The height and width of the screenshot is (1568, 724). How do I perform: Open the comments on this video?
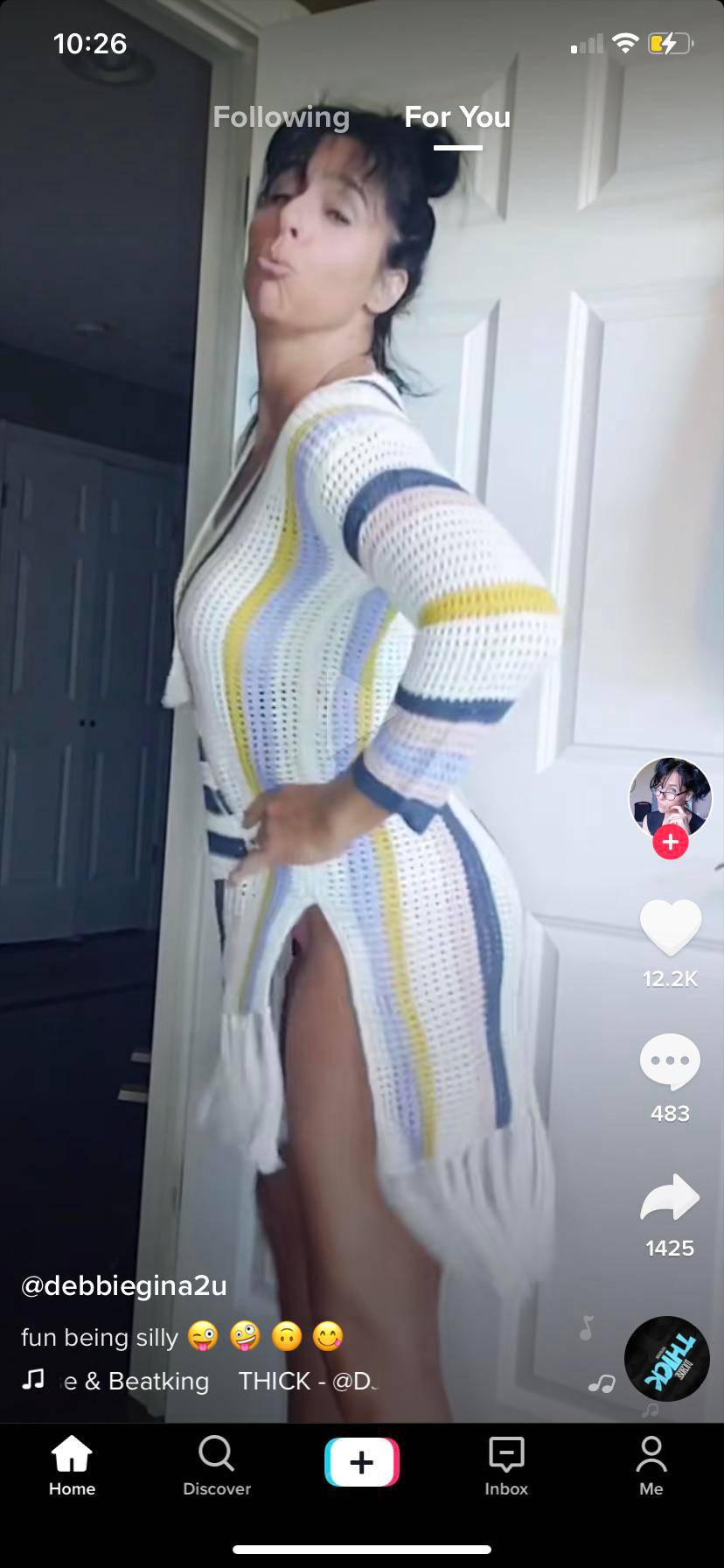coord(670,1062)
